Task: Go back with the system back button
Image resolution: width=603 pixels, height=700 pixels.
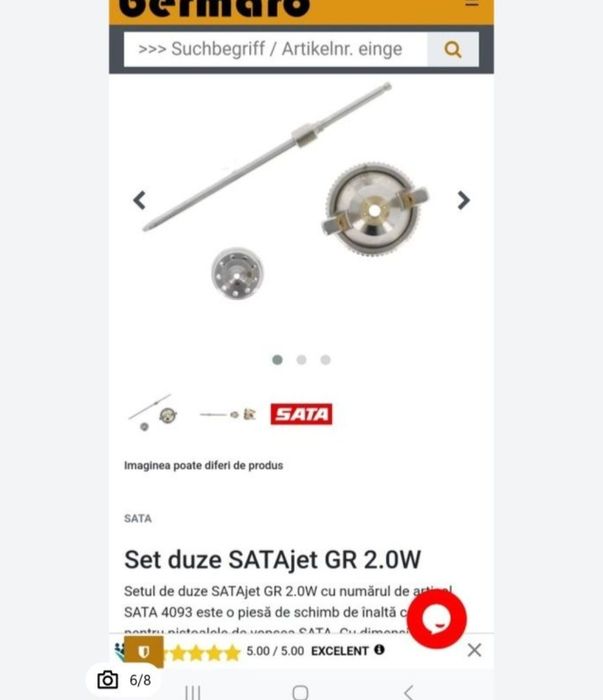Action: [x=407, y=691]
